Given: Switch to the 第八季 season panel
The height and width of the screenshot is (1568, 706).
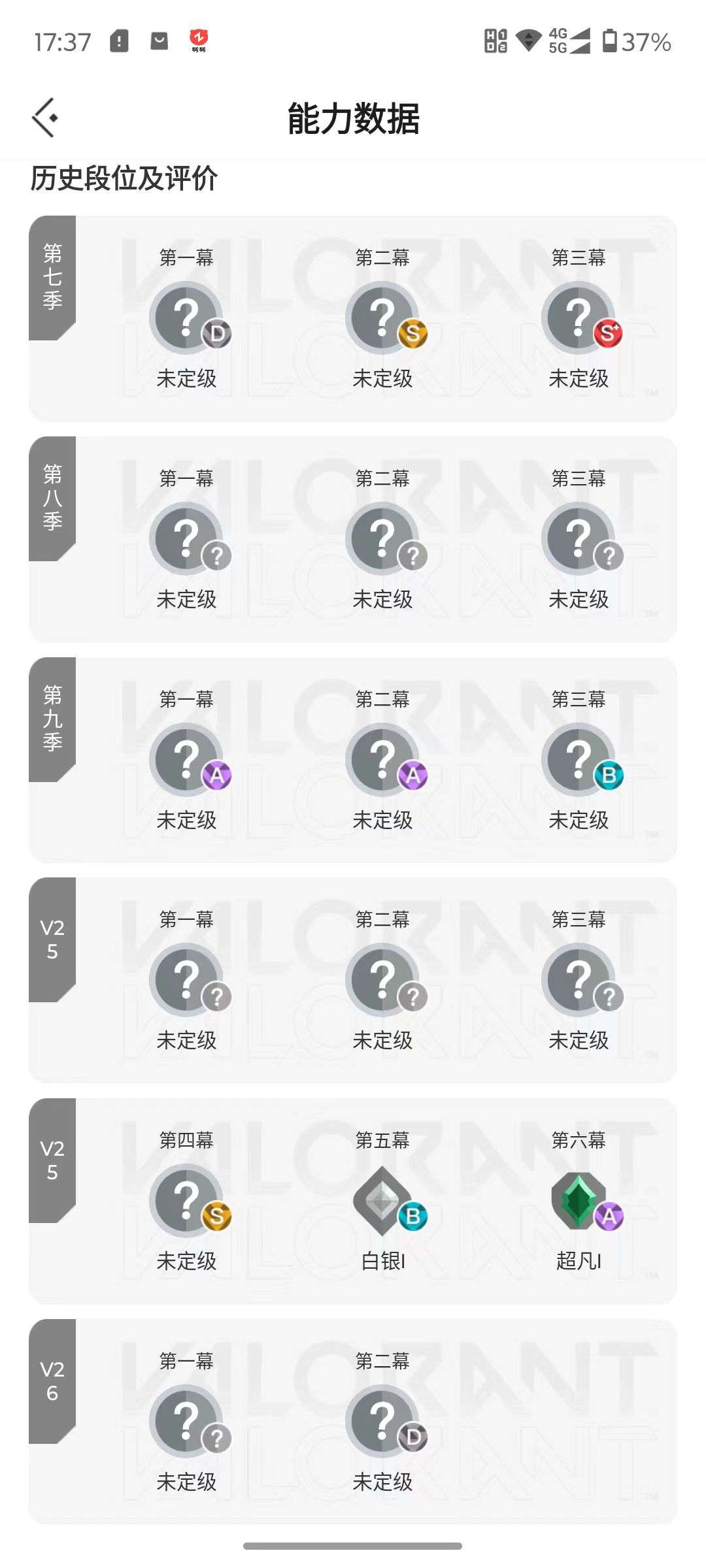Looking at the screenshot, I should (x=52, y=500).
